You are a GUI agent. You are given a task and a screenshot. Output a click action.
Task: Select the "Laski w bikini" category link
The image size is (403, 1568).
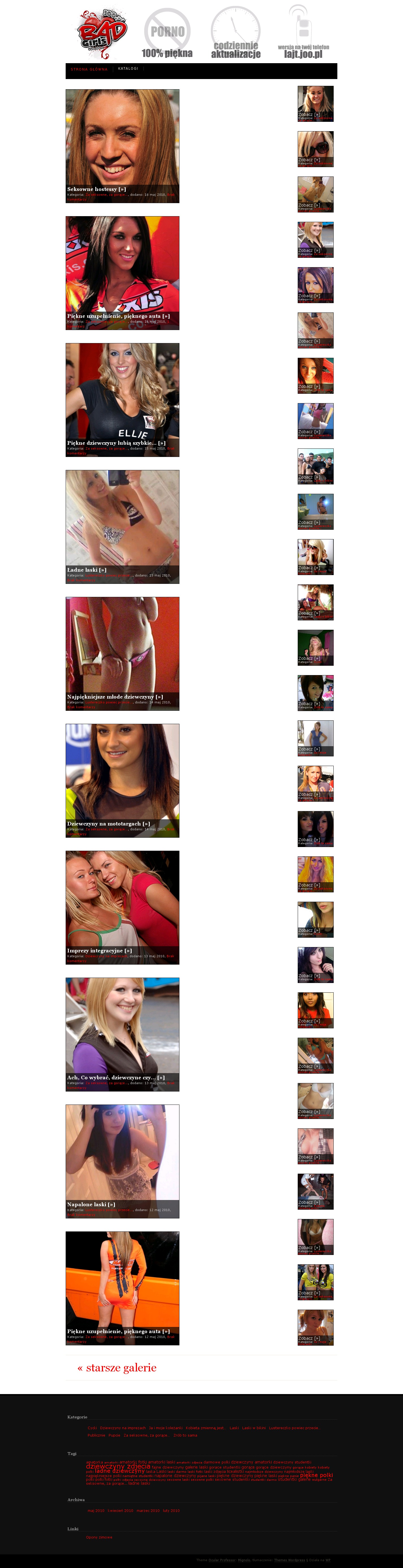click(254, 1427)
